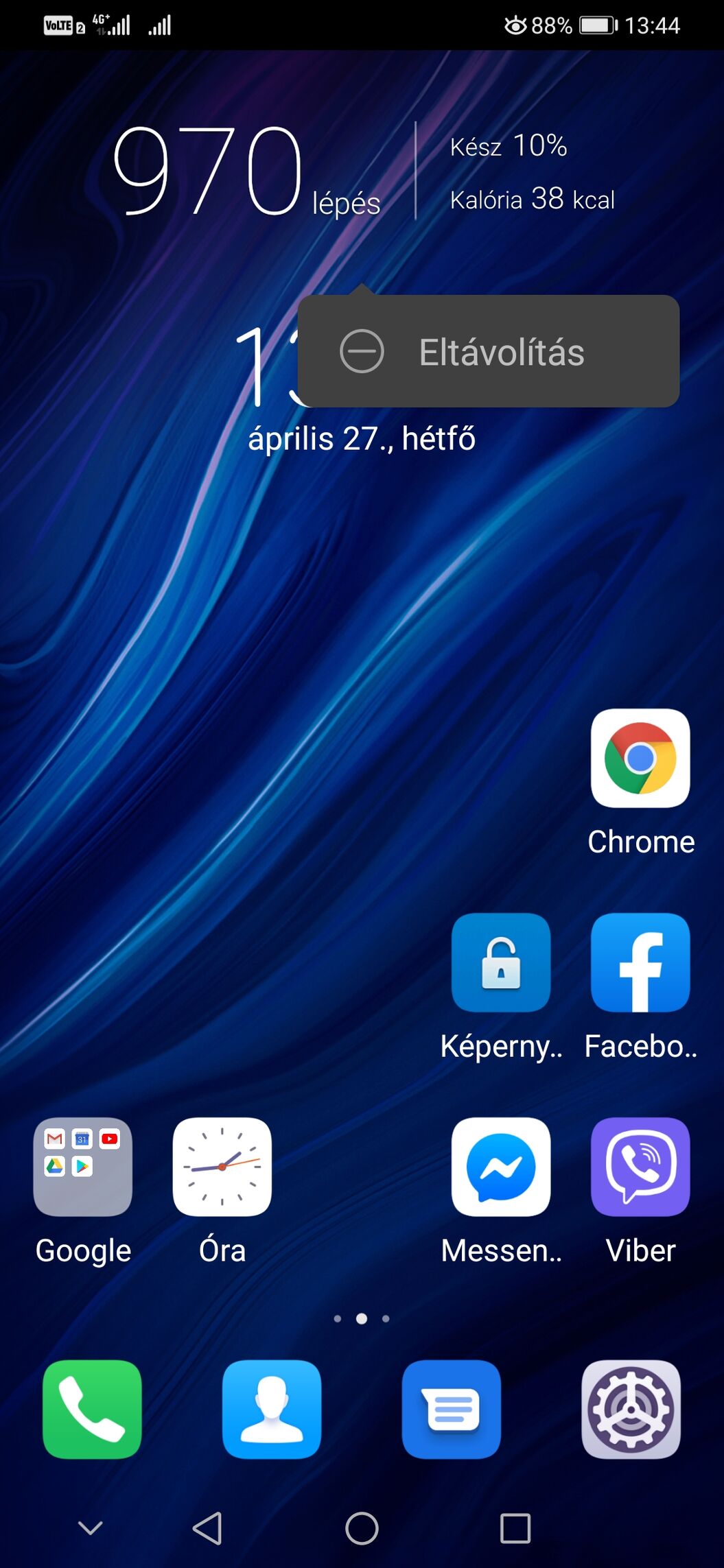Open the Google apps folder

pos(82,1167)
